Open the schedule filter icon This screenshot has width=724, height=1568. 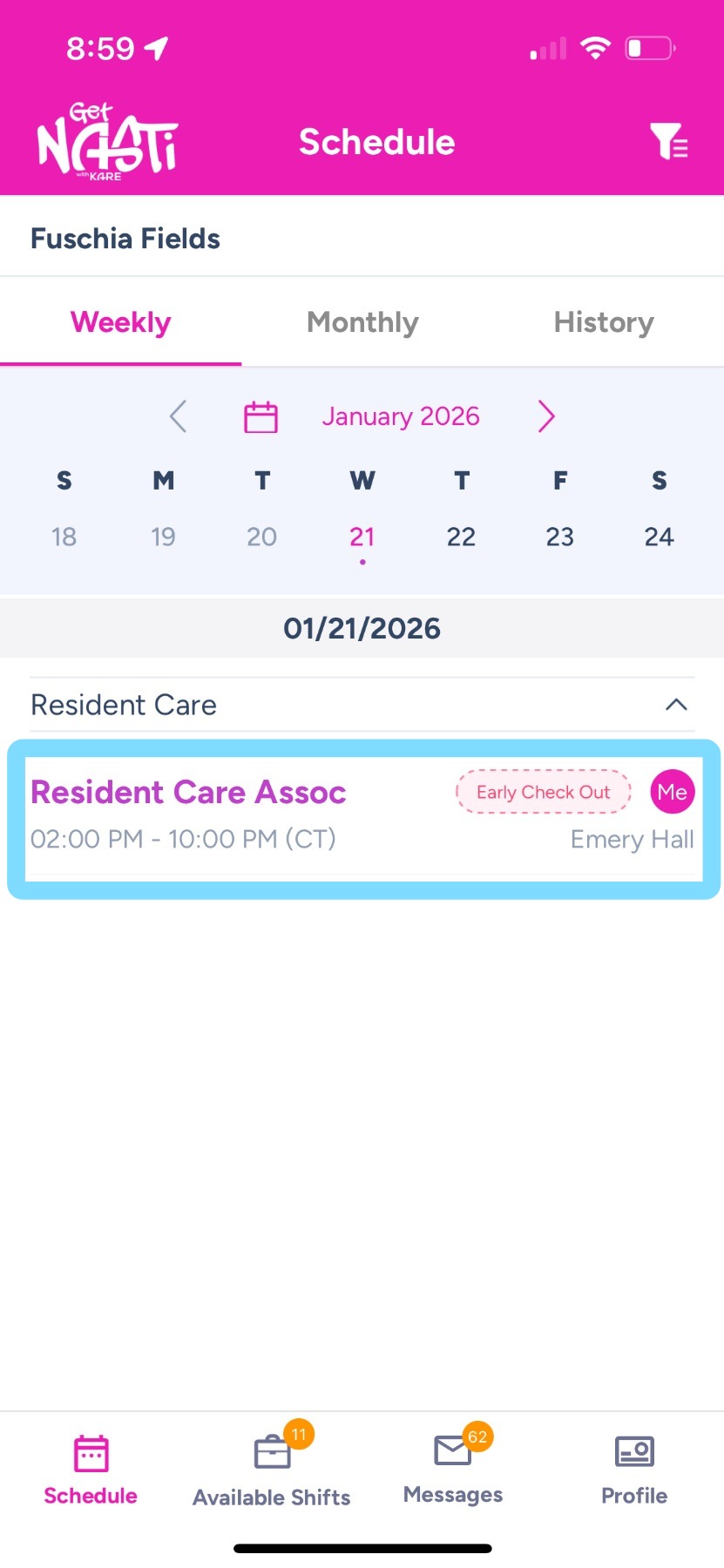click(x=668, y=142)
